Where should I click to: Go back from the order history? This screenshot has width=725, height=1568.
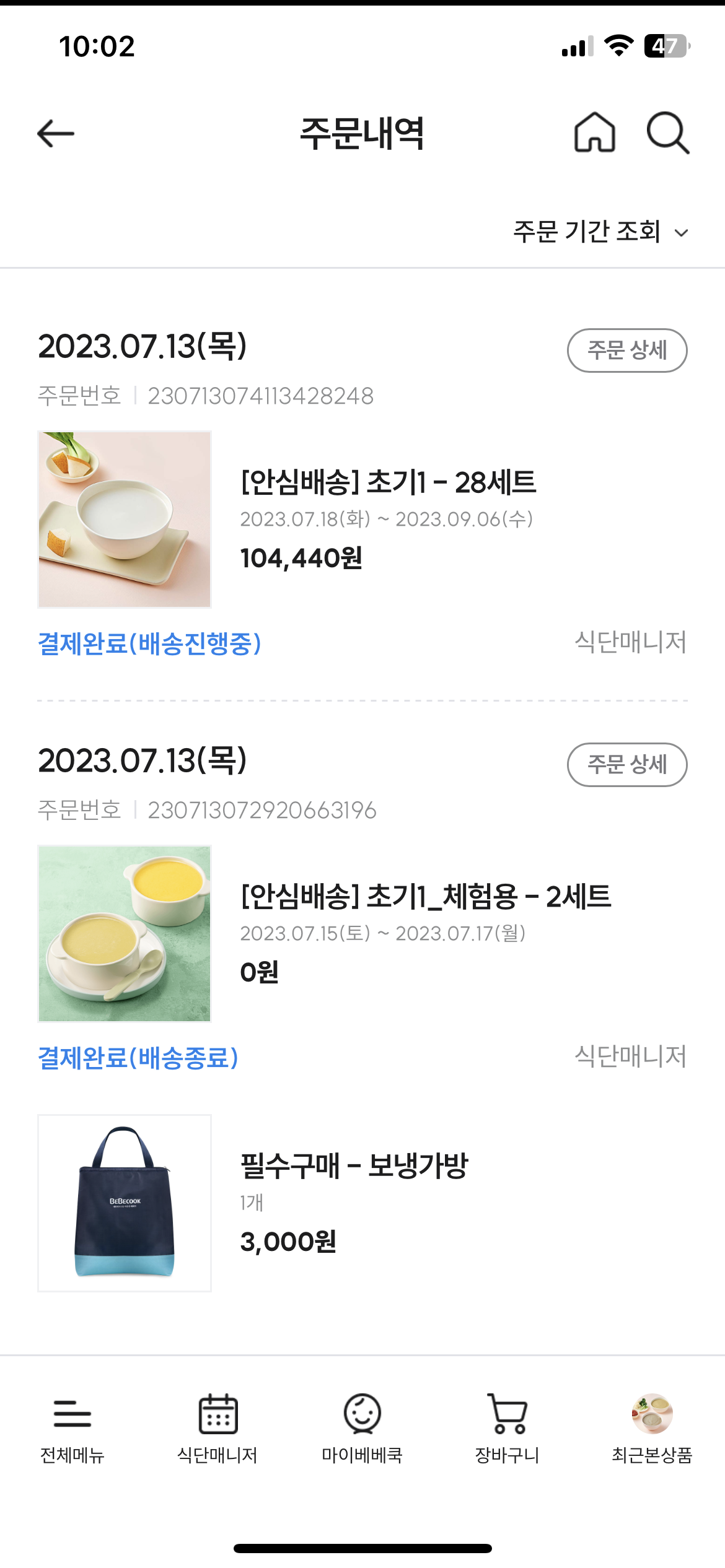[56, 134]
